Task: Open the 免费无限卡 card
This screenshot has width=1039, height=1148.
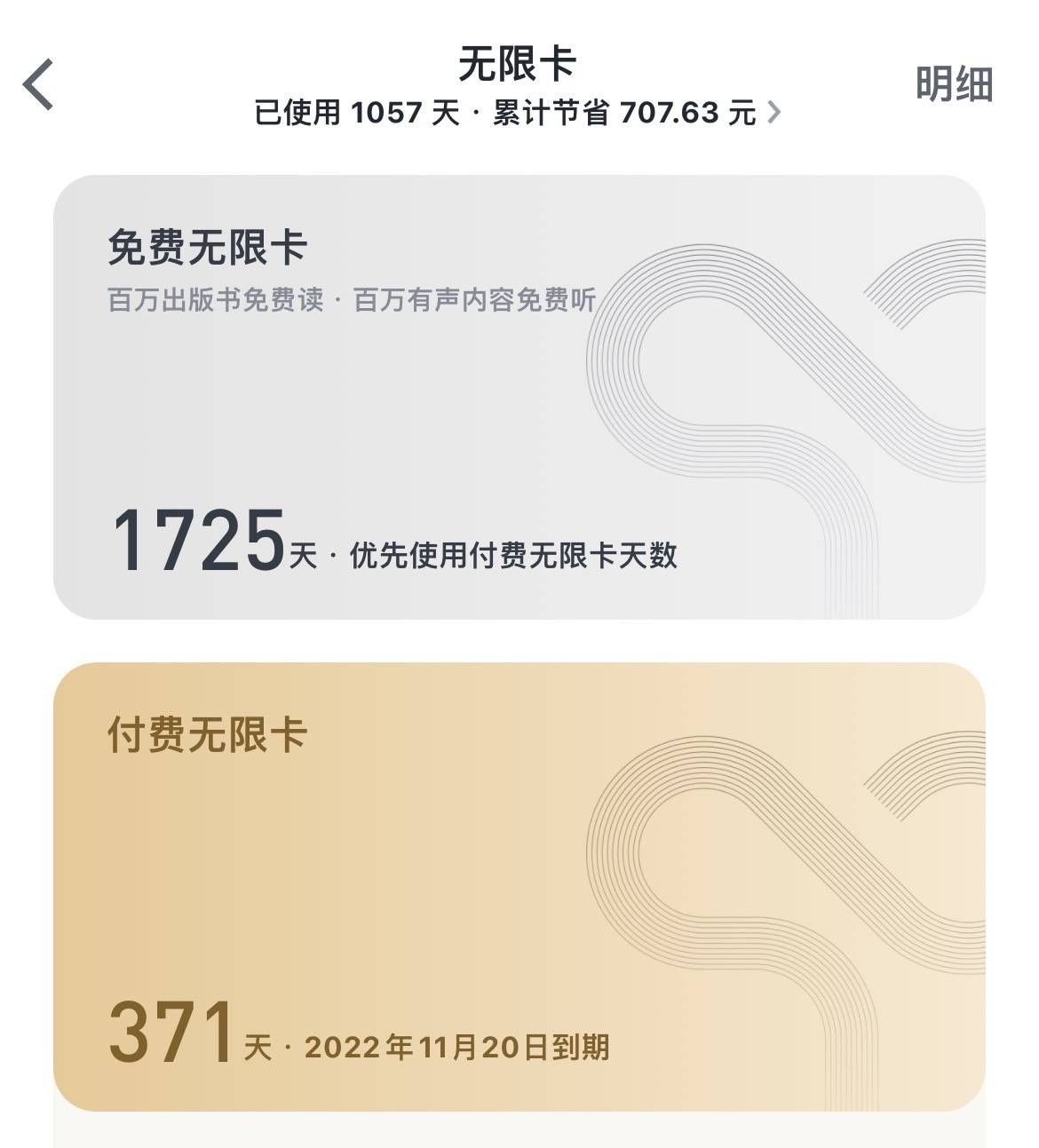Action: (x=519, y=397)
